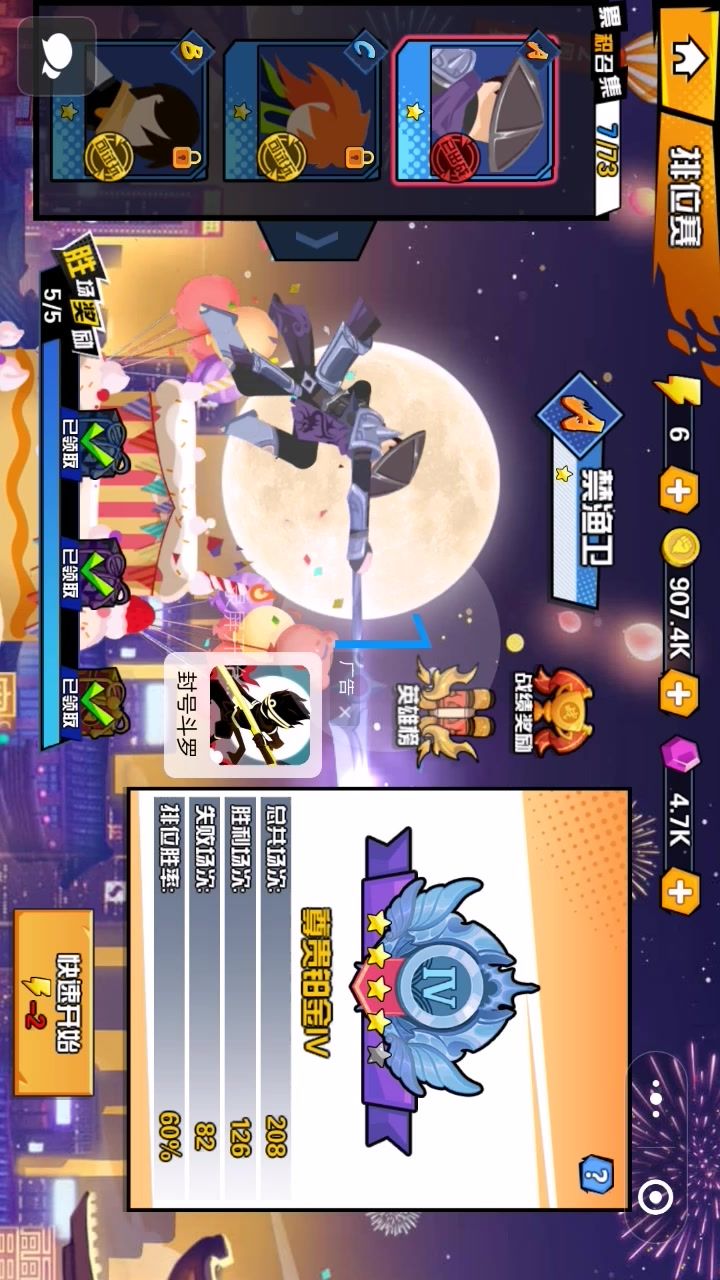Start a ranked match with 快速开始
The image size is (720, 1280).
pos(53,1002)
